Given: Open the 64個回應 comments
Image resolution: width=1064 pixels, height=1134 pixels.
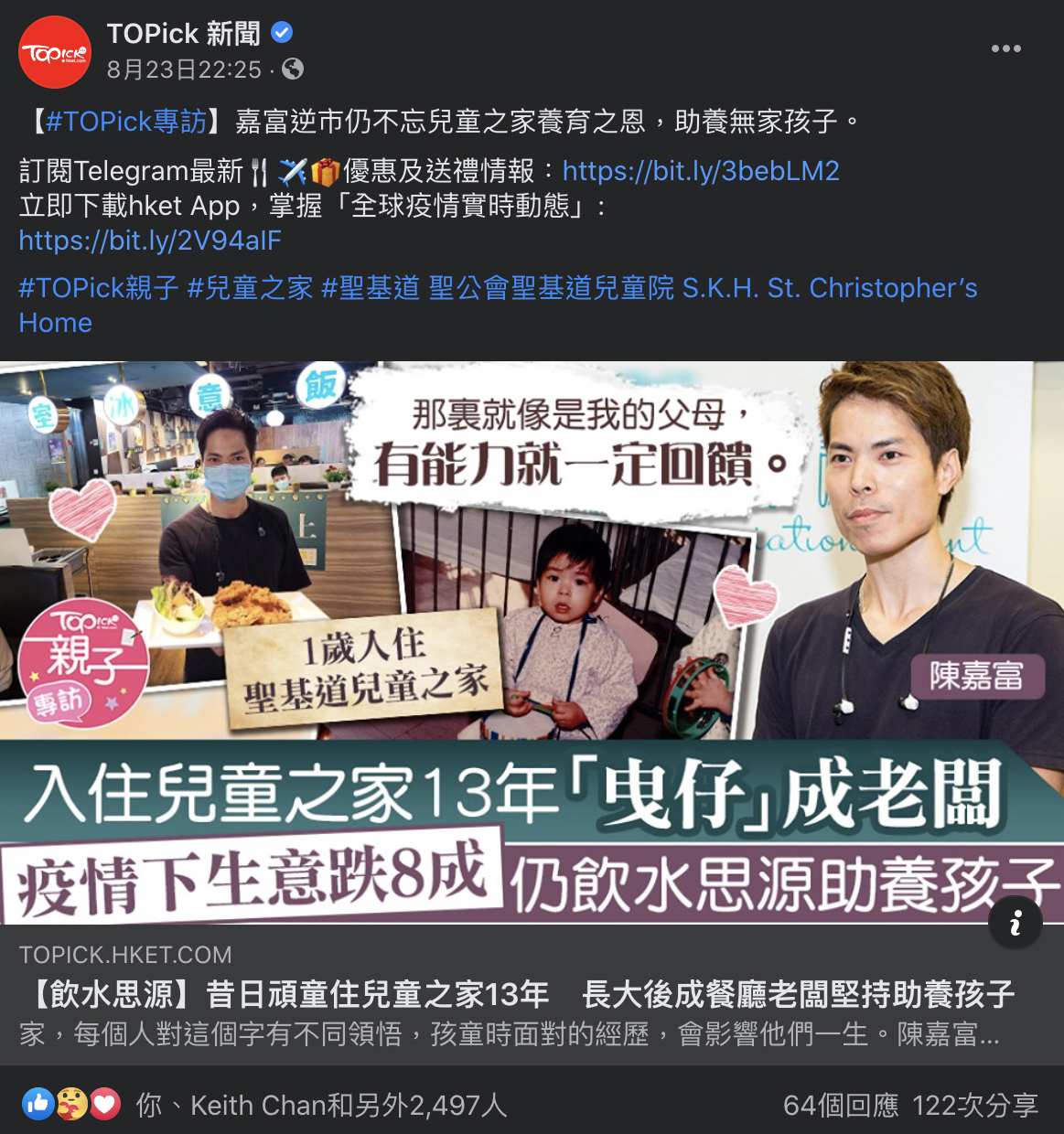Looking at the screenshot, I should [x=840, y=1106].
